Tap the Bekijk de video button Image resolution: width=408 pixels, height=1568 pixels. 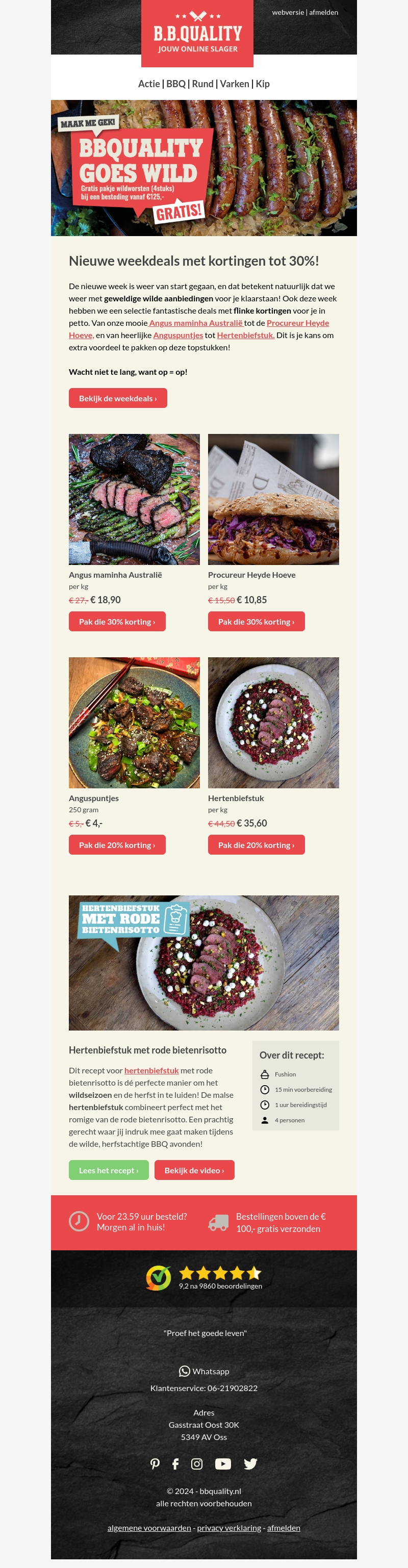194,1170
